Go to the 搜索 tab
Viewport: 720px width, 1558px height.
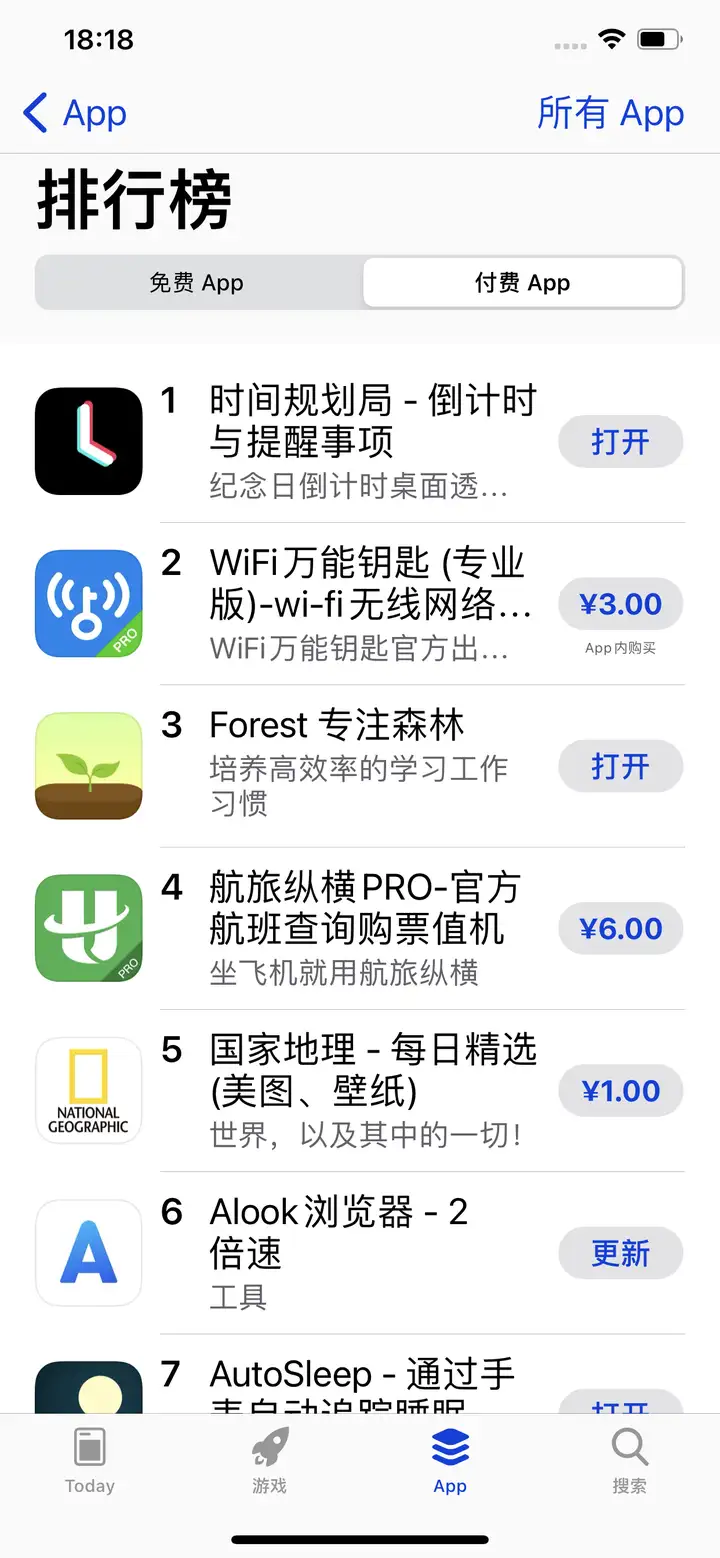pyautogui.click(x=629, y=1460)
